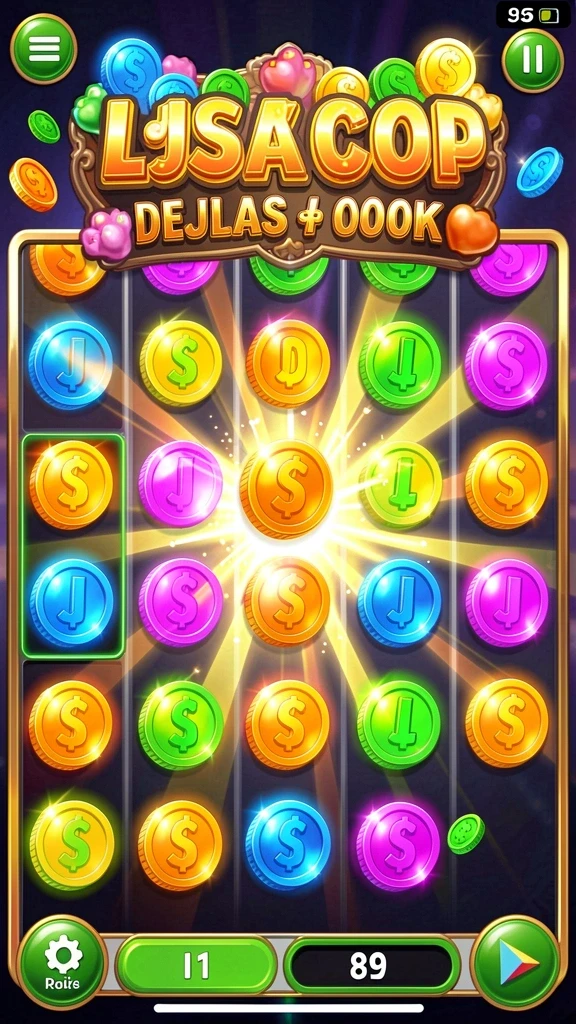The height and width of the screenshot is (1024, 576).
Task: Select the orange coin inside the green highlight frame
Action: (x=71, y=484)
